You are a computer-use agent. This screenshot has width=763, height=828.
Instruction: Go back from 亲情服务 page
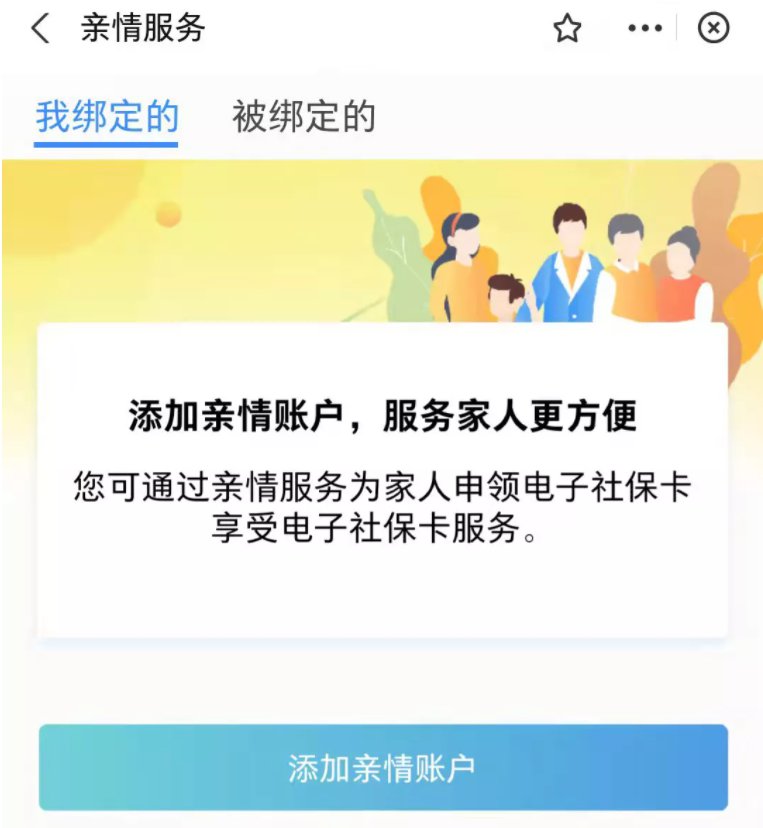[x=40, y=29]
